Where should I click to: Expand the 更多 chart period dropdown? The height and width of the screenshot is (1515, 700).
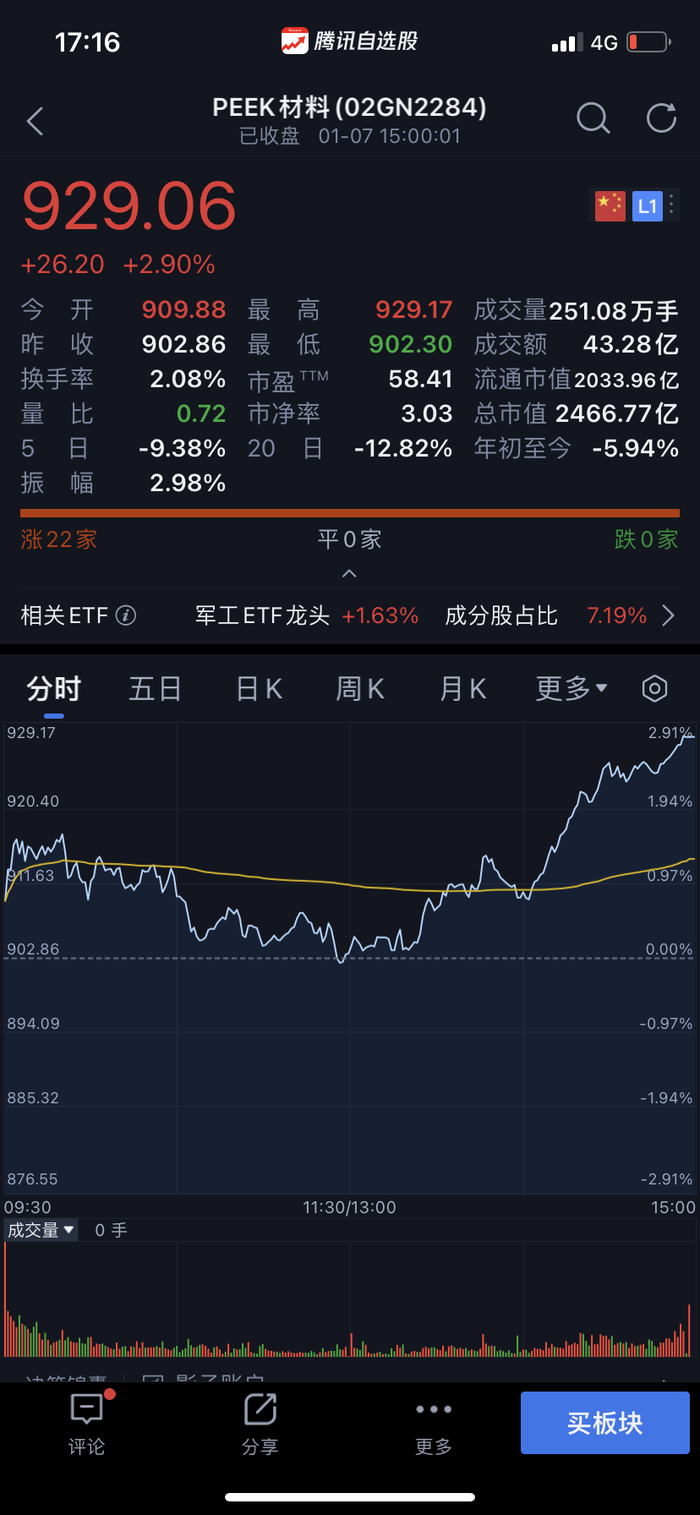(571, 689)
